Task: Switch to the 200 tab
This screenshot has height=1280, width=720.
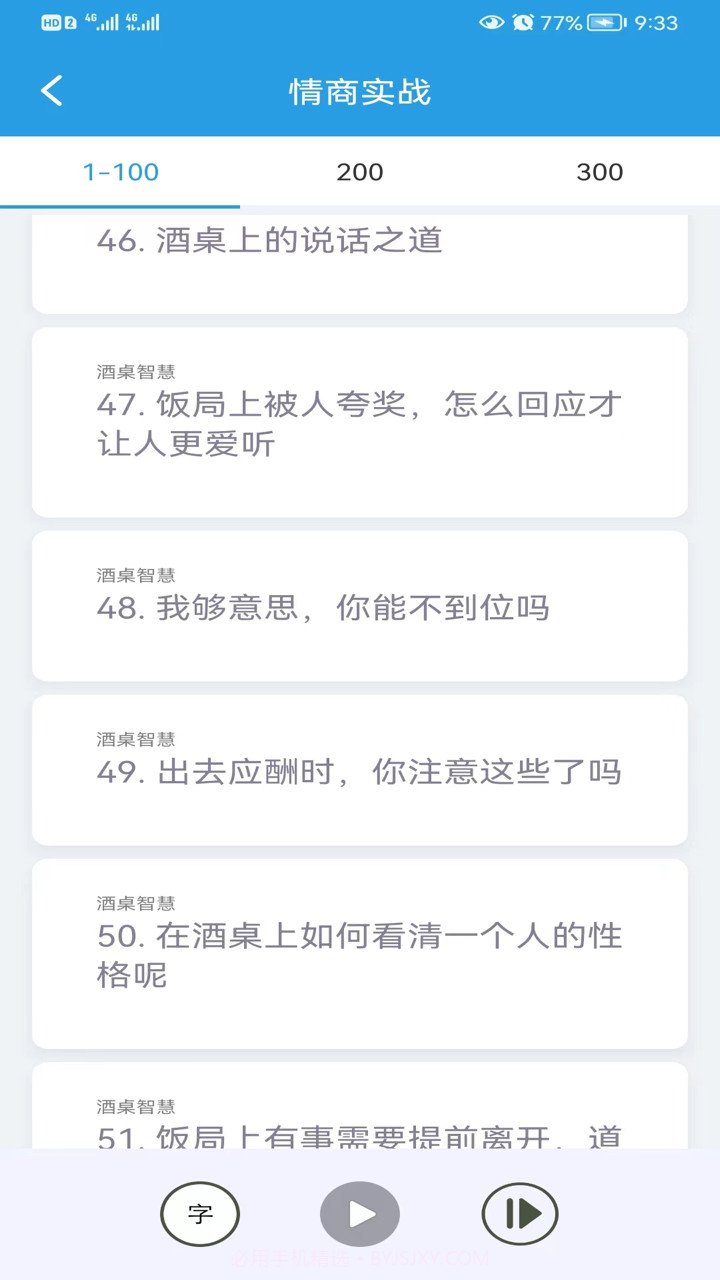Action: click(359, 172)
